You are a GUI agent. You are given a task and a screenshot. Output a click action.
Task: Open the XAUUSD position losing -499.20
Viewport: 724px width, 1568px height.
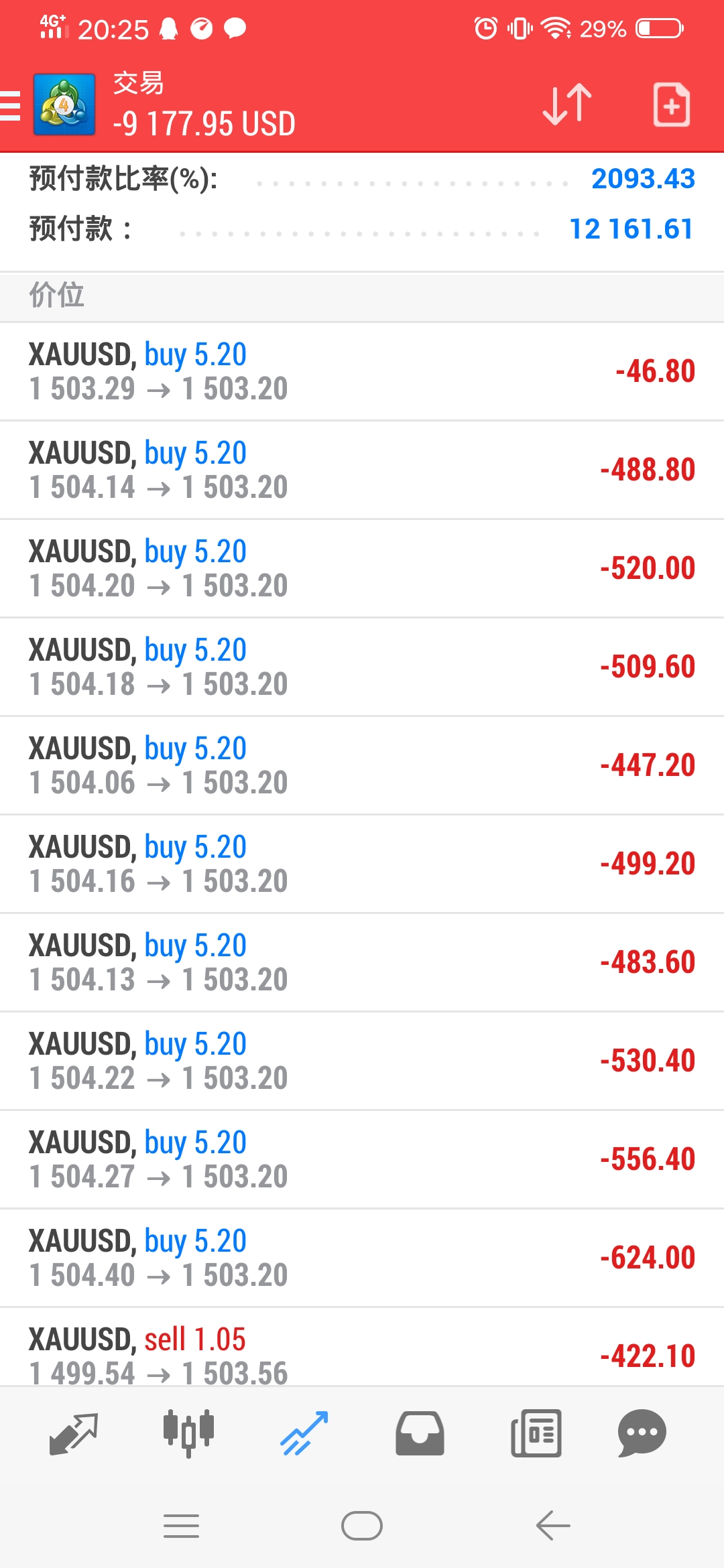pyautogui.click(x=362, y=864)
